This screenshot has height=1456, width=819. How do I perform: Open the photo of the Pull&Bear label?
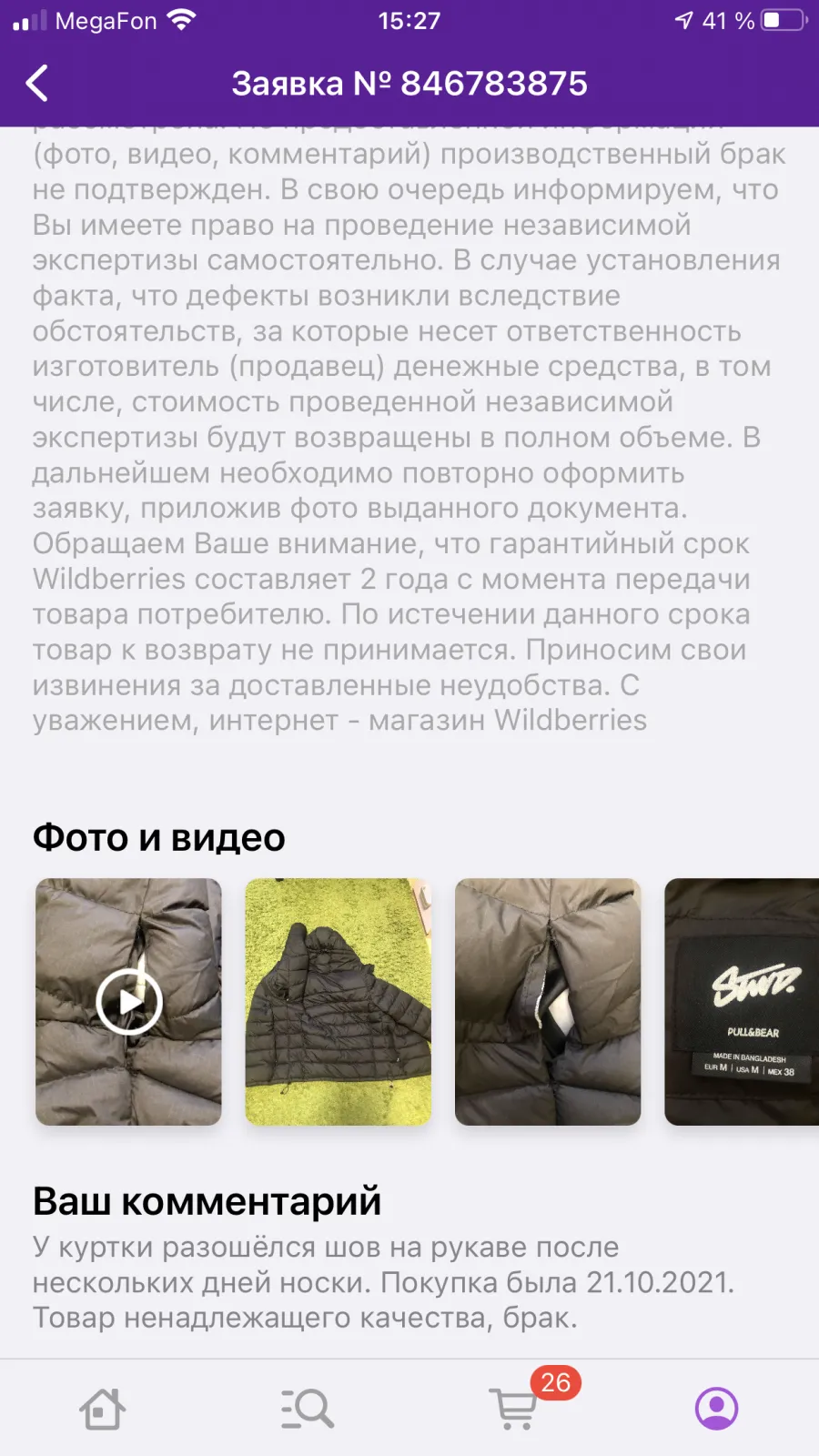pyautogui.click(x=743, y=1002)
